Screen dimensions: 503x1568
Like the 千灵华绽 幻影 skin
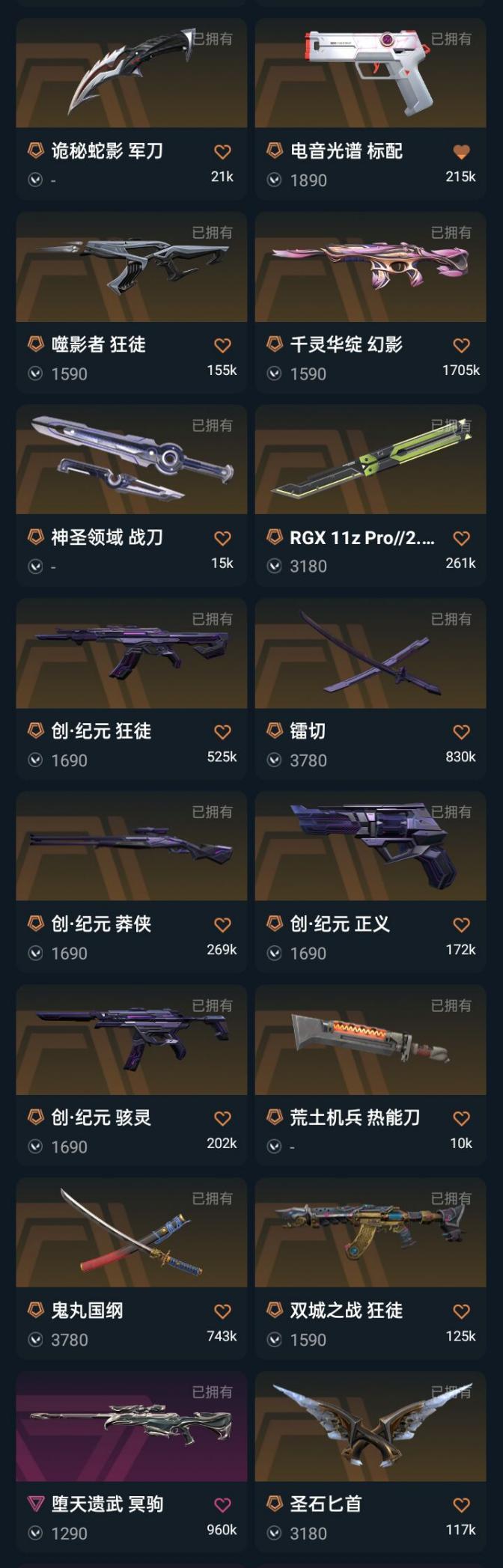point(461,346)
